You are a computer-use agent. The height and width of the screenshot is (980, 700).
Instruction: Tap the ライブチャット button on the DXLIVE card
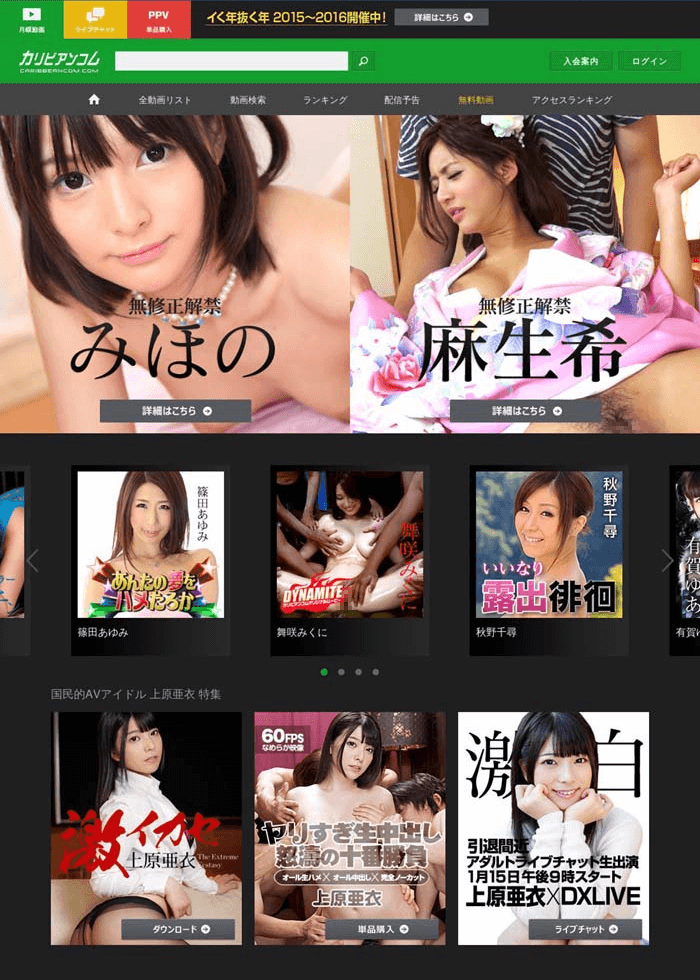585,929
